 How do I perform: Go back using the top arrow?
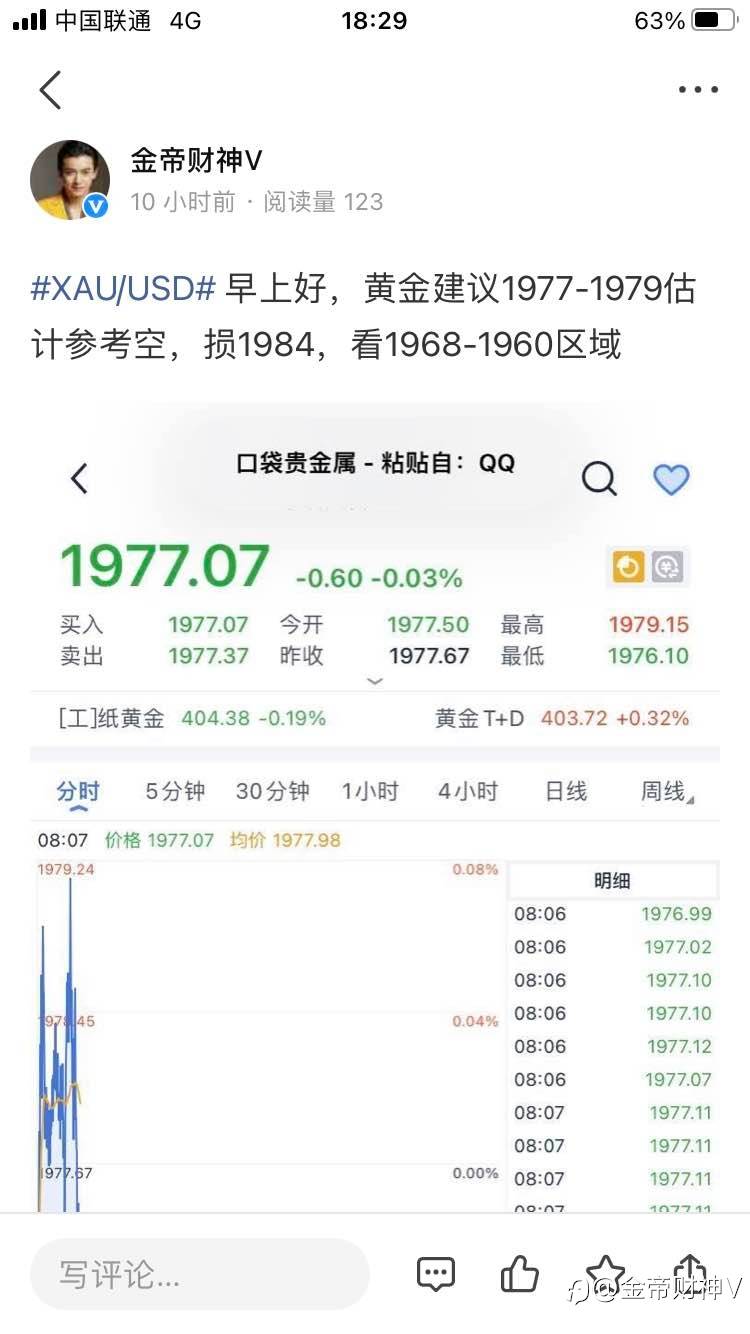[x=50, y=90]
